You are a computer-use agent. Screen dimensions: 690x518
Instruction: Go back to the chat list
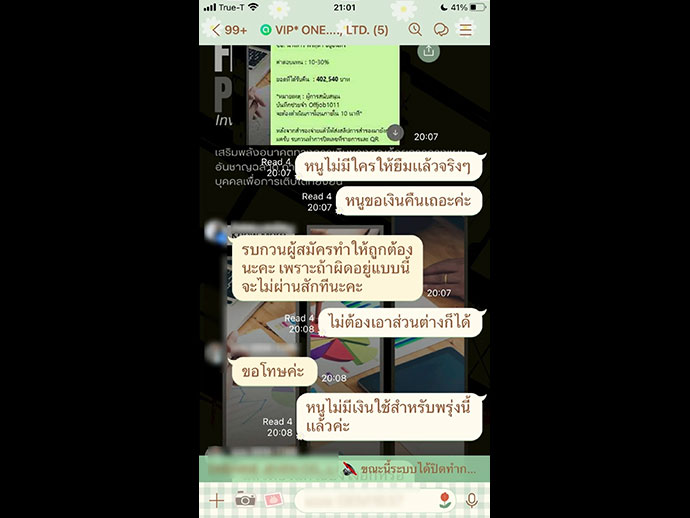[x=214, y=30]
